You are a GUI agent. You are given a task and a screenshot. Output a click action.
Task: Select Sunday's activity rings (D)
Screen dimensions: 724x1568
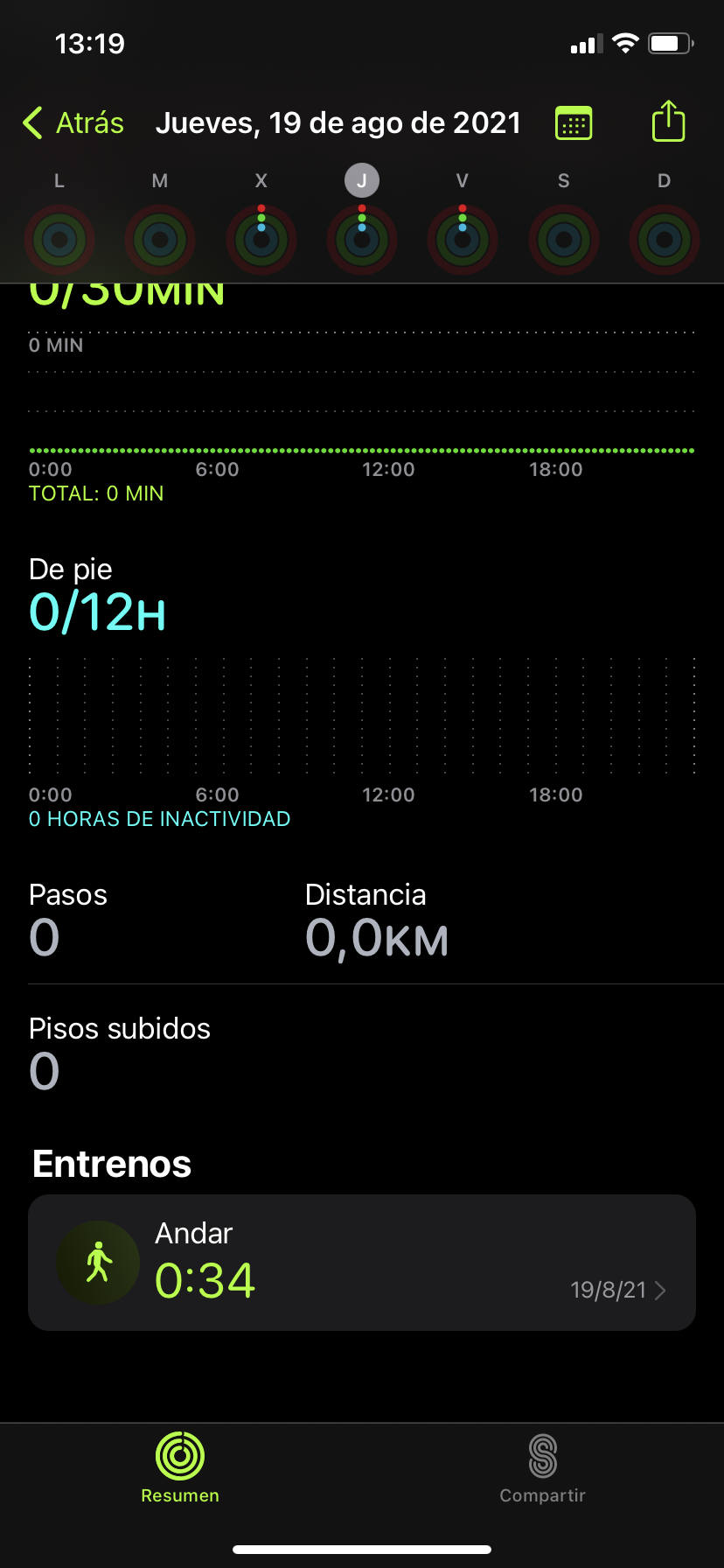pos(665,239)
